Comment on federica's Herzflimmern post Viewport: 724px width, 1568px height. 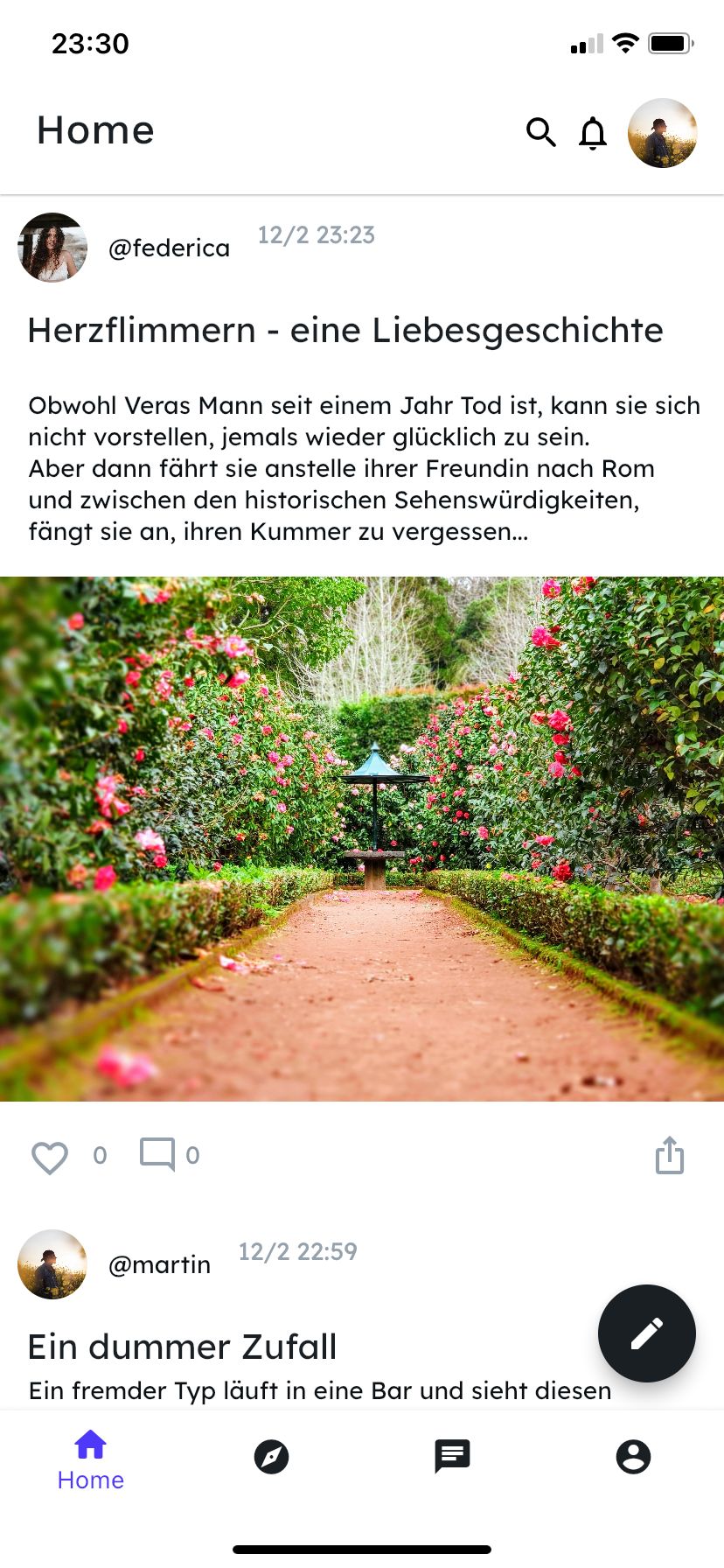[157, 1154]
